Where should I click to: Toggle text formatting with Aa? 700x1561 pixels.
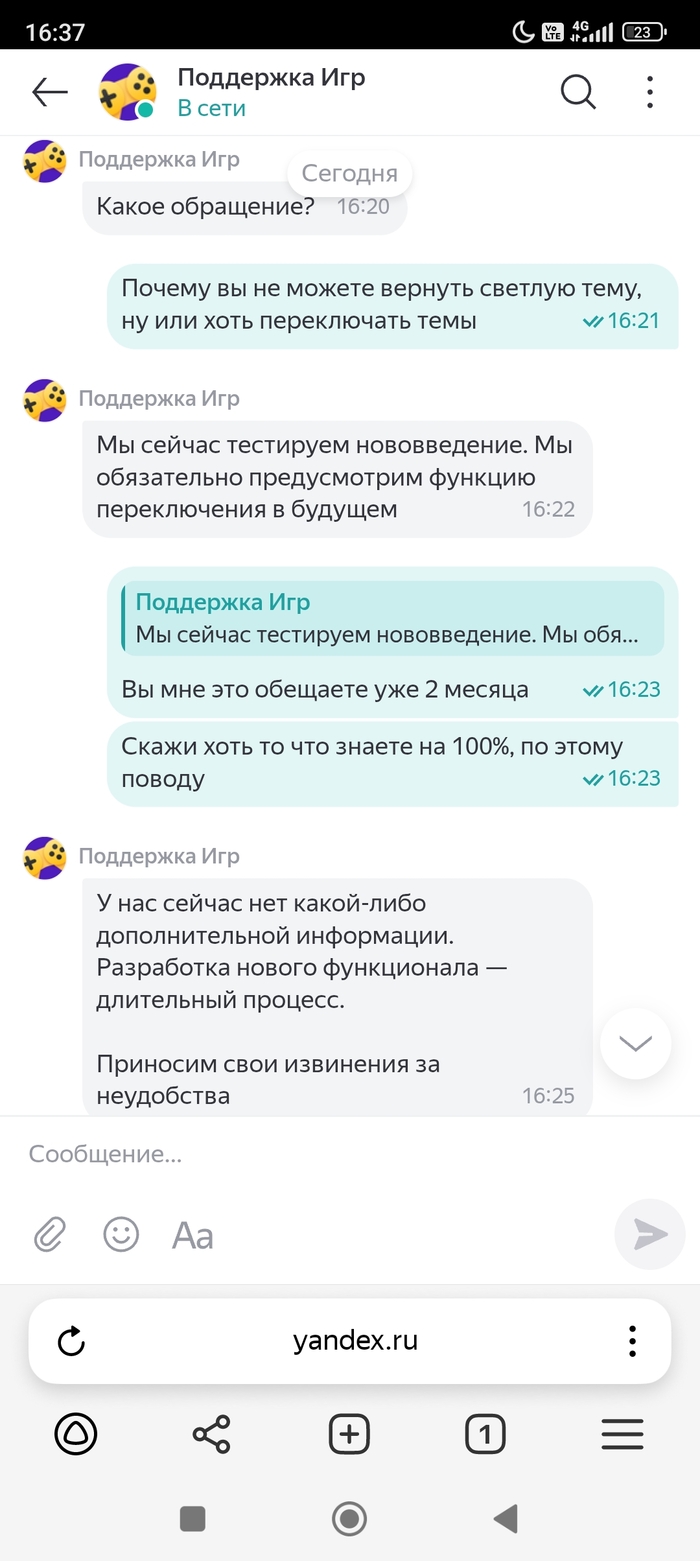[192, 1236]
